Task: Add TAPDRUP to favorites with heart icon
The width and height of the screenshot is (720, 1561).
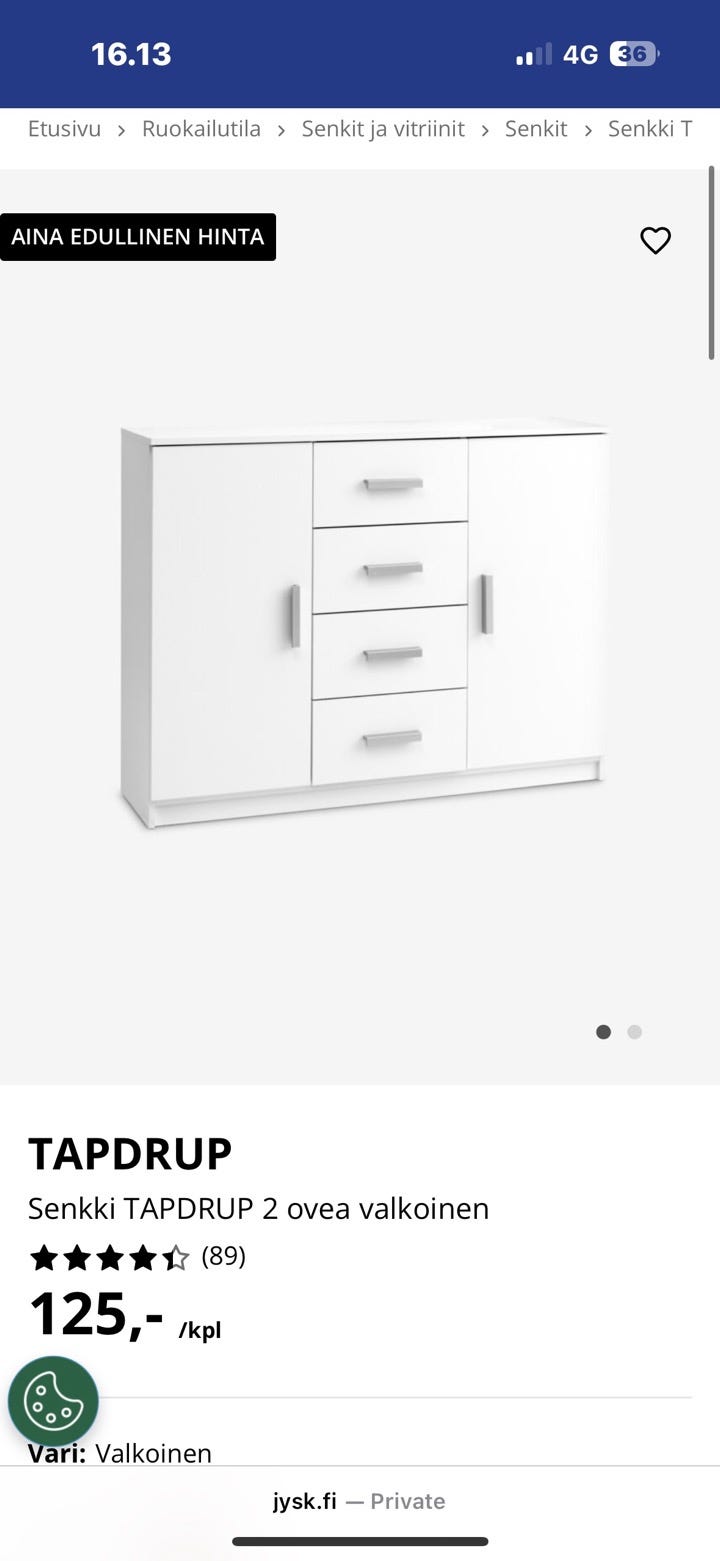Action: [655, 240]
